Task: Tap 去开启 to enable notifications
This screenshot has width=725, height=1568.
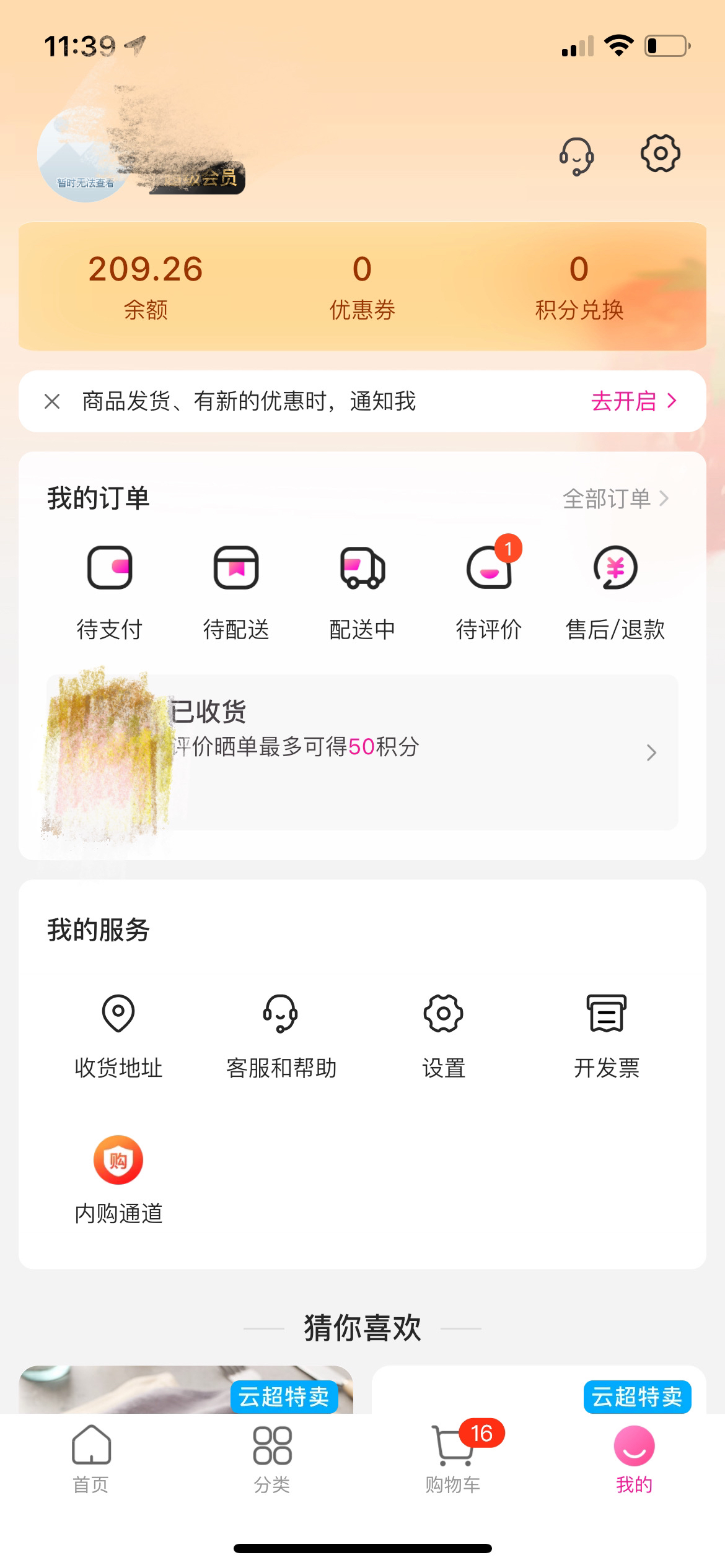Action: (633, 401)
